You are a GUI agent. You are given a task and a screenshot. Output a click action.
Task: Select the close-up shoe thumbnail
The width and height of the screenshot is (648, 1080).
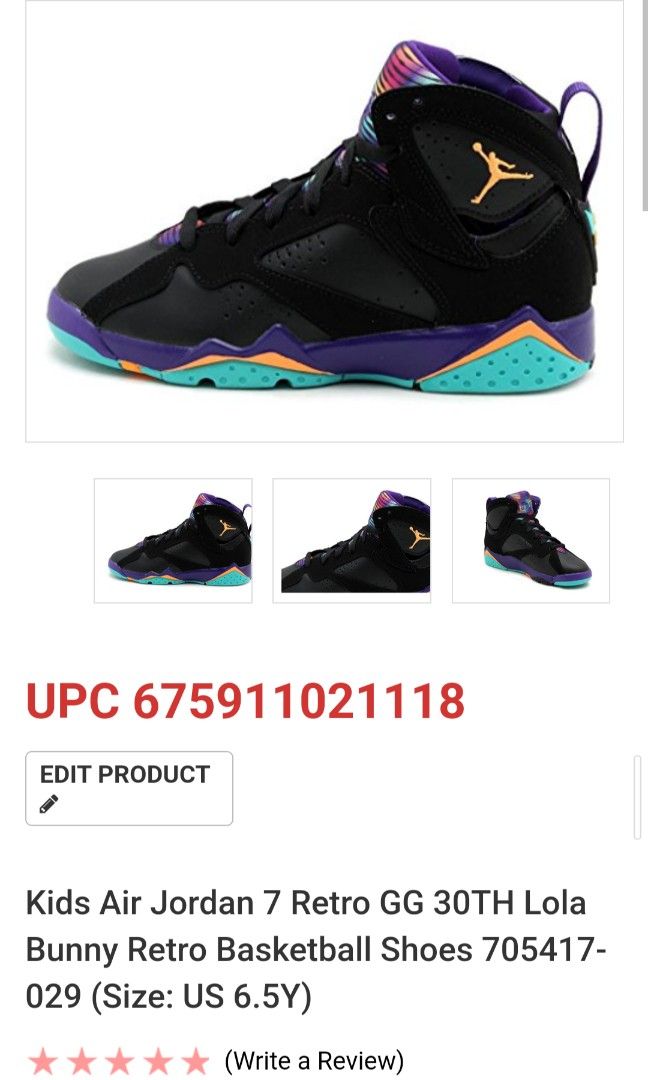coord(352,541)
